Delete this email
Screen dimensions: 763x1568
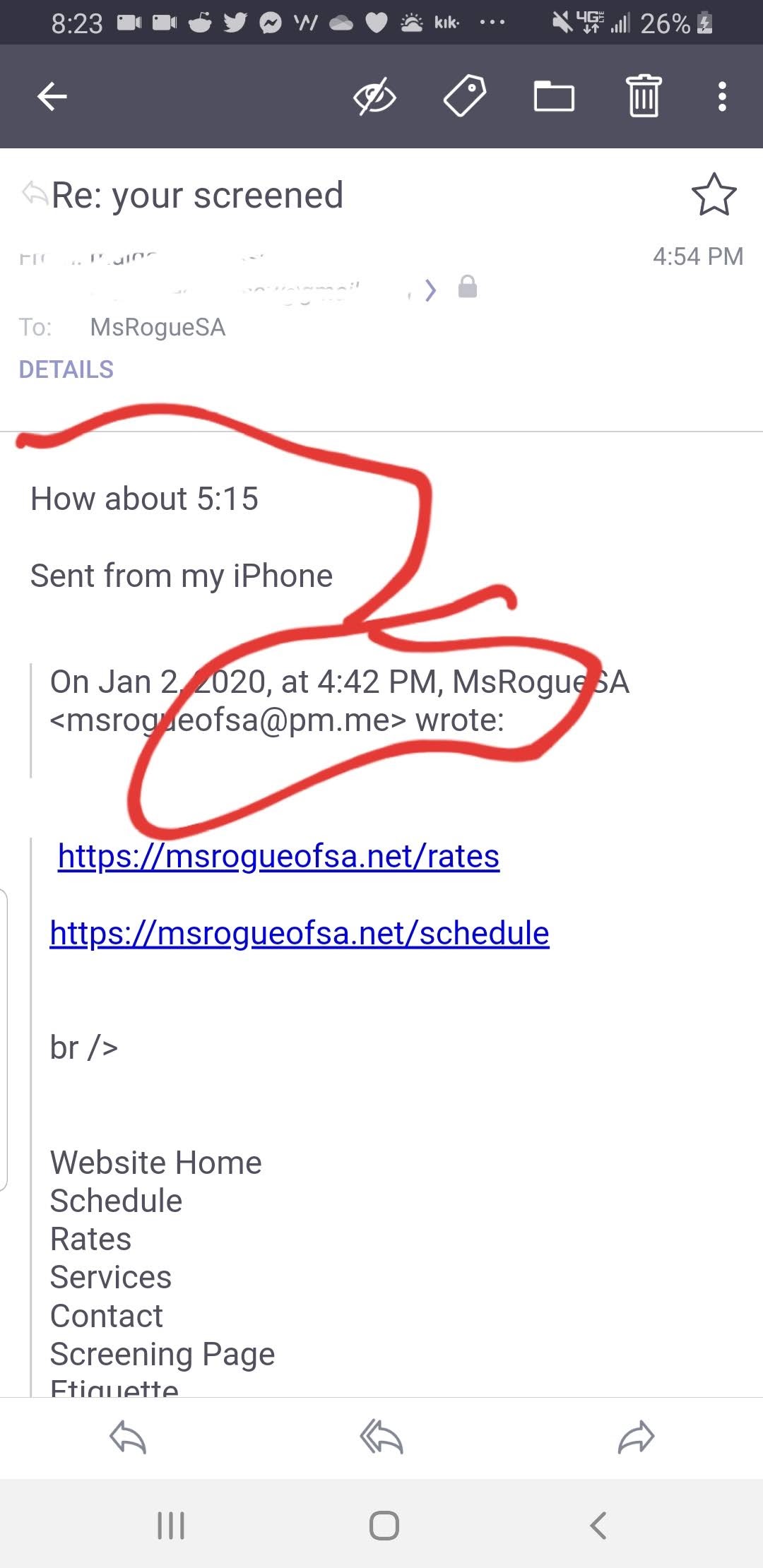(644, 96)
